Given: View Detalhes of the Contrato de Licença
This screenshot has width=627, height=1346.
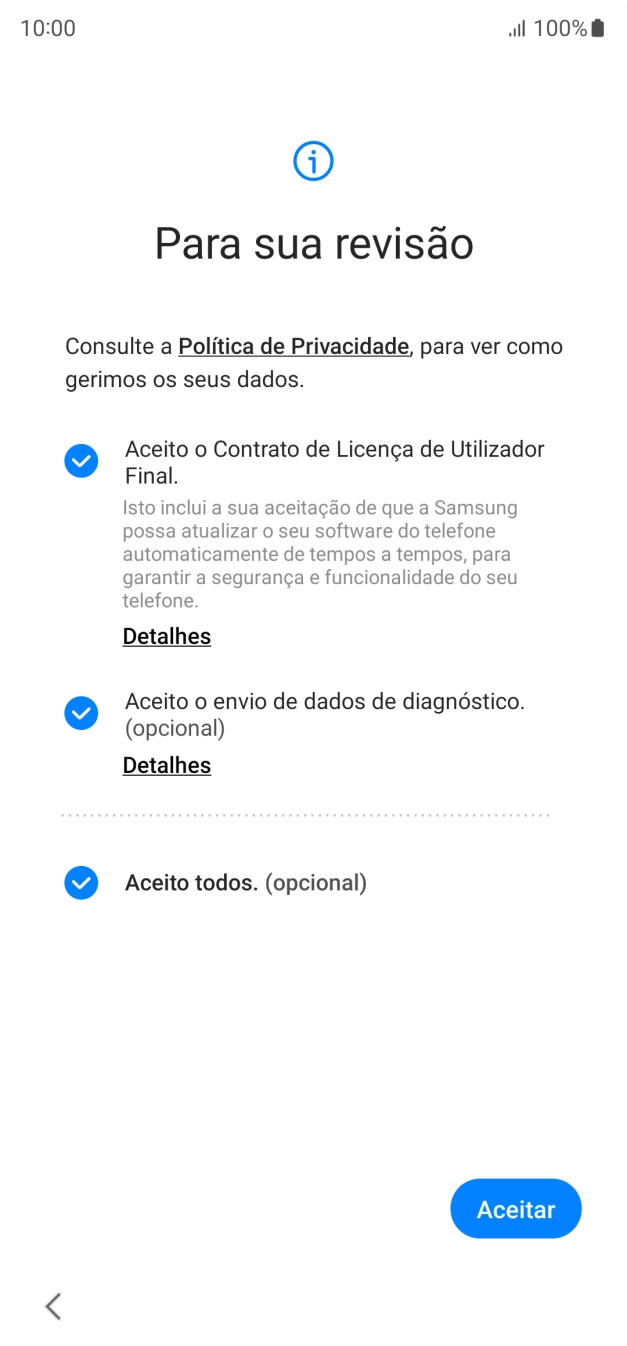Looking at the screenshot, I should [167, 637].
